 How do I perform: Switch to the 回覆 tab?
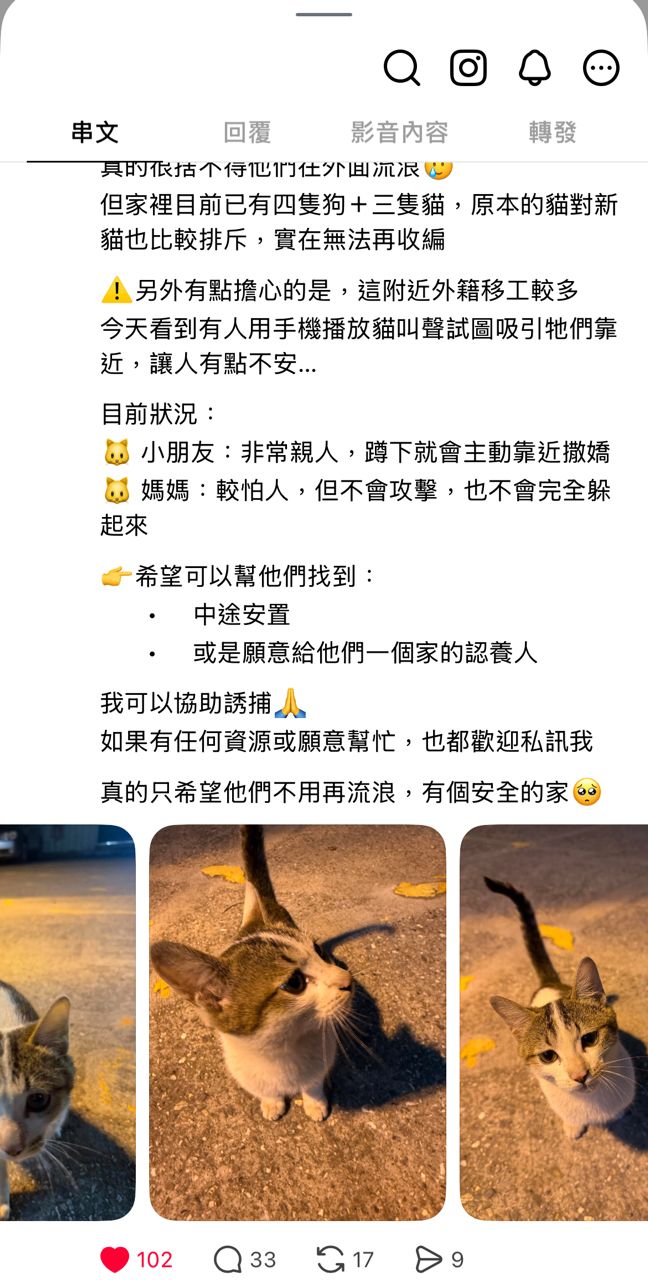(x=247, y=132)
